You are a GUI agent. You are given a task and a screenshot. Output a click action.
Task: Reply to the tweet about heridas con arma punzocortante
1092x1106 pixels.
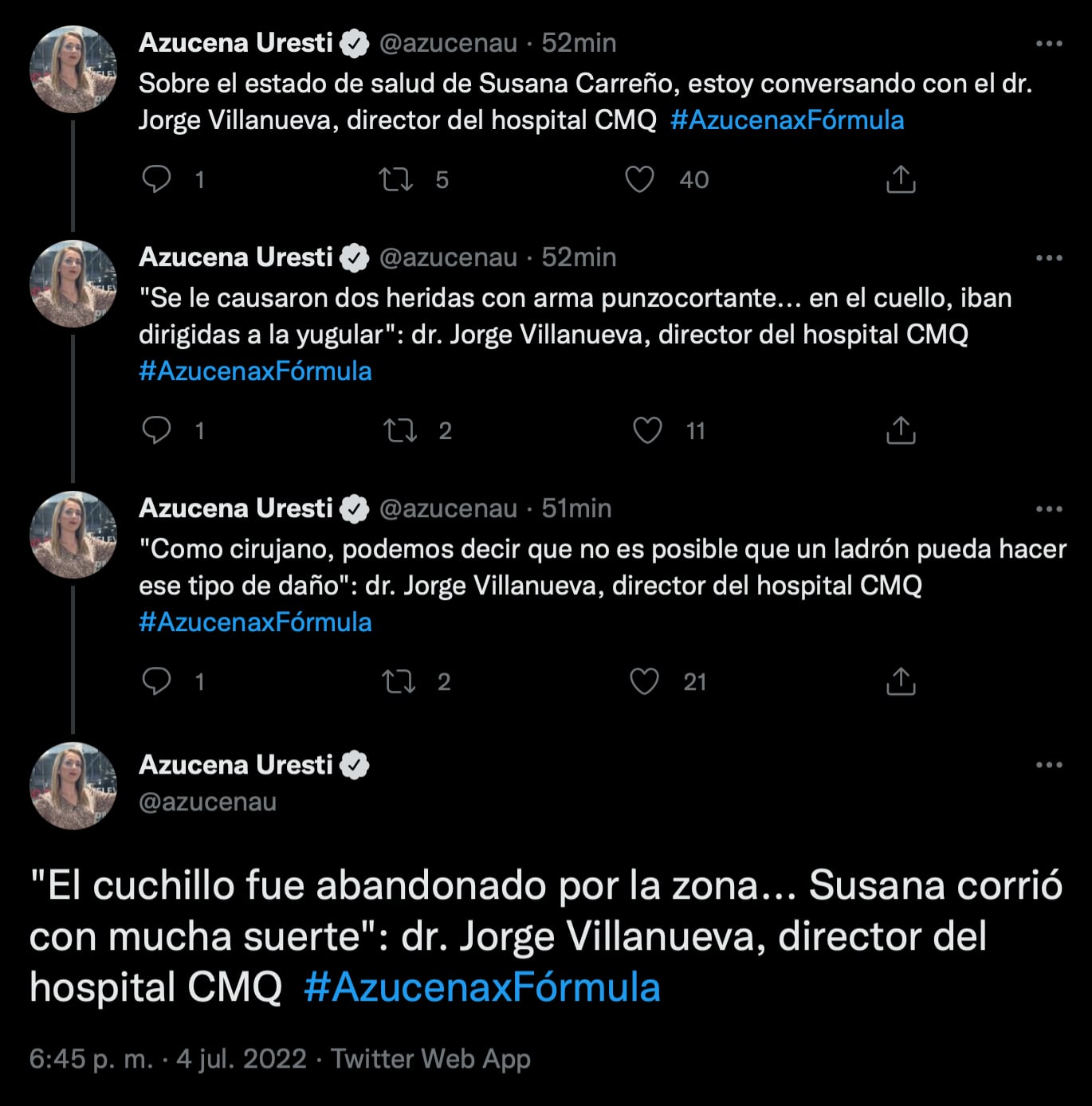tap(156, 430)
